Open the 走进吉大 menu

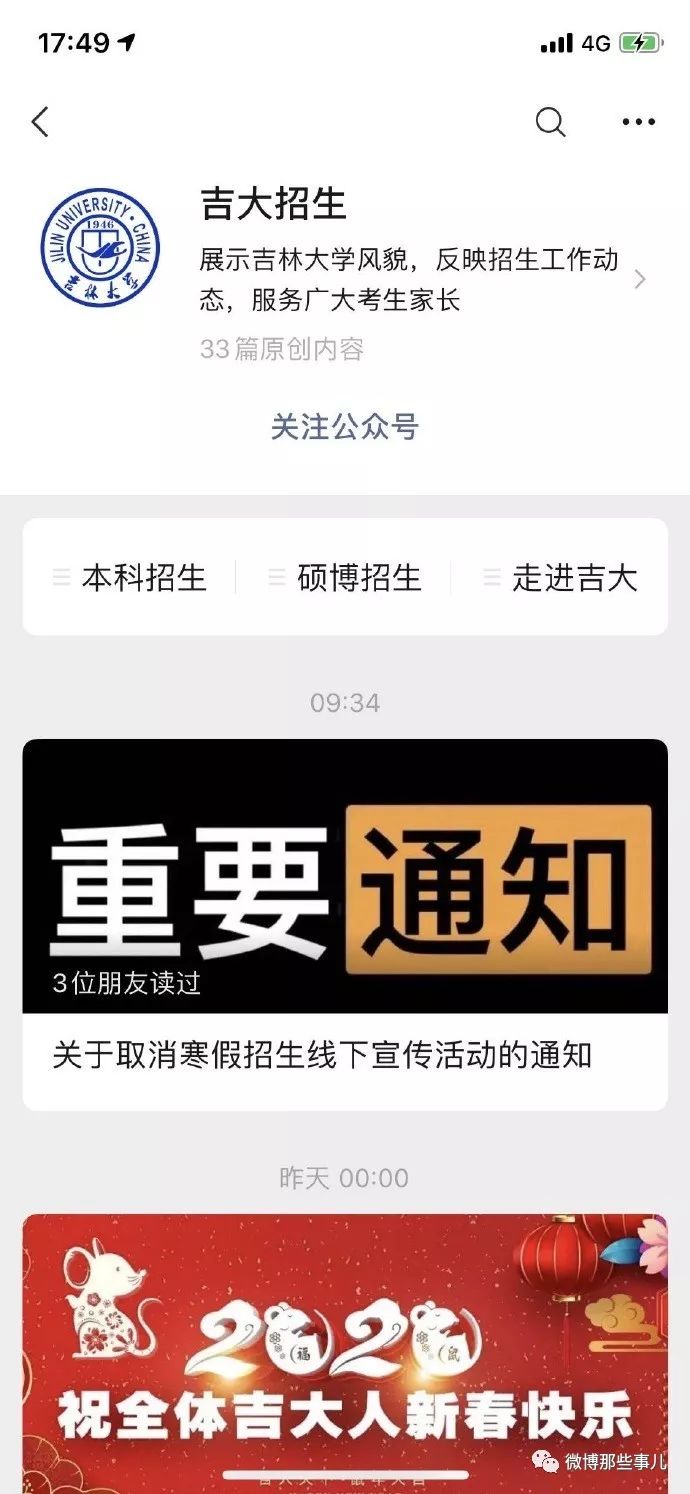click(560, 577)
